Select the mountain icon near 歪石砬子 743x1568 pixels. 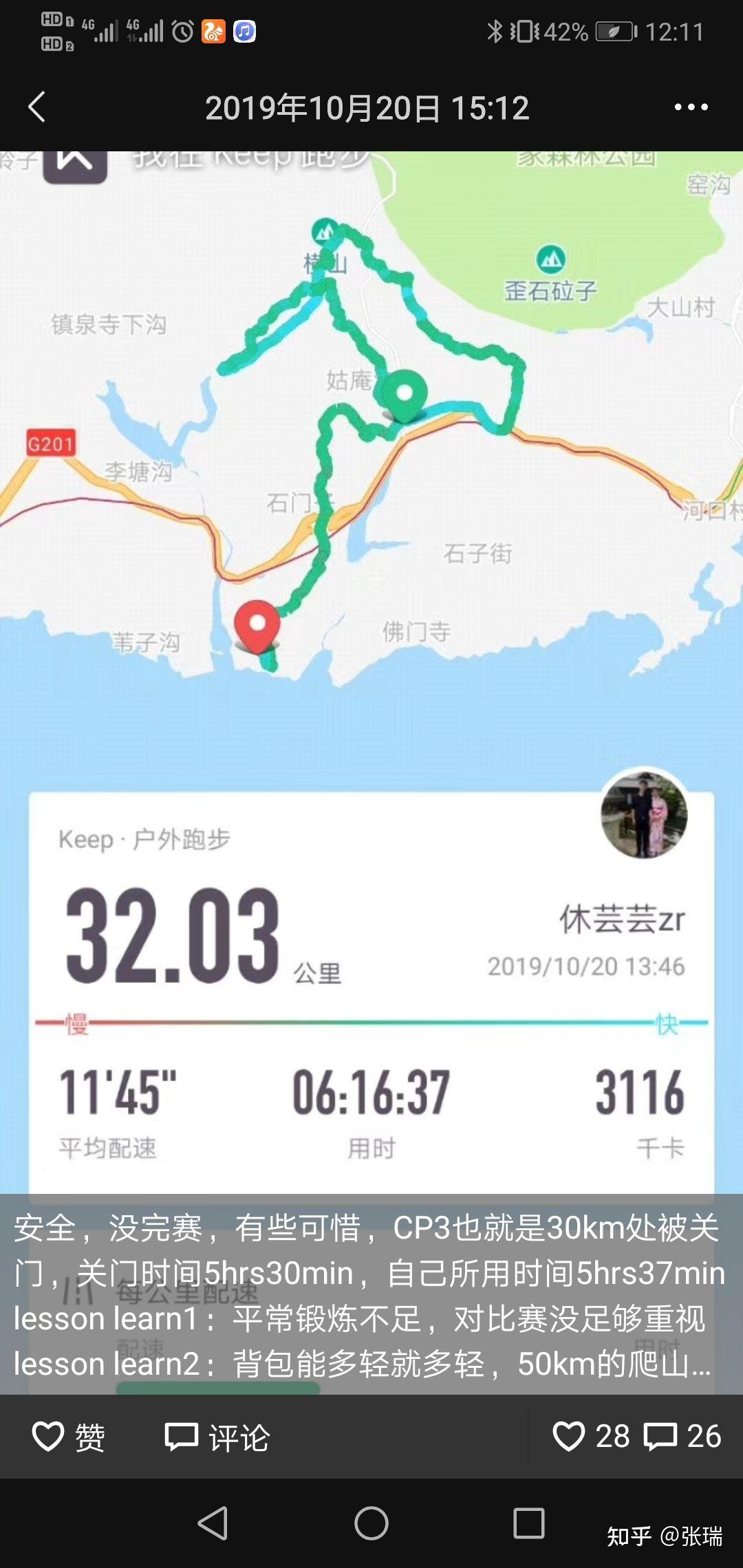pyautogui.click(x=550, y=260)
